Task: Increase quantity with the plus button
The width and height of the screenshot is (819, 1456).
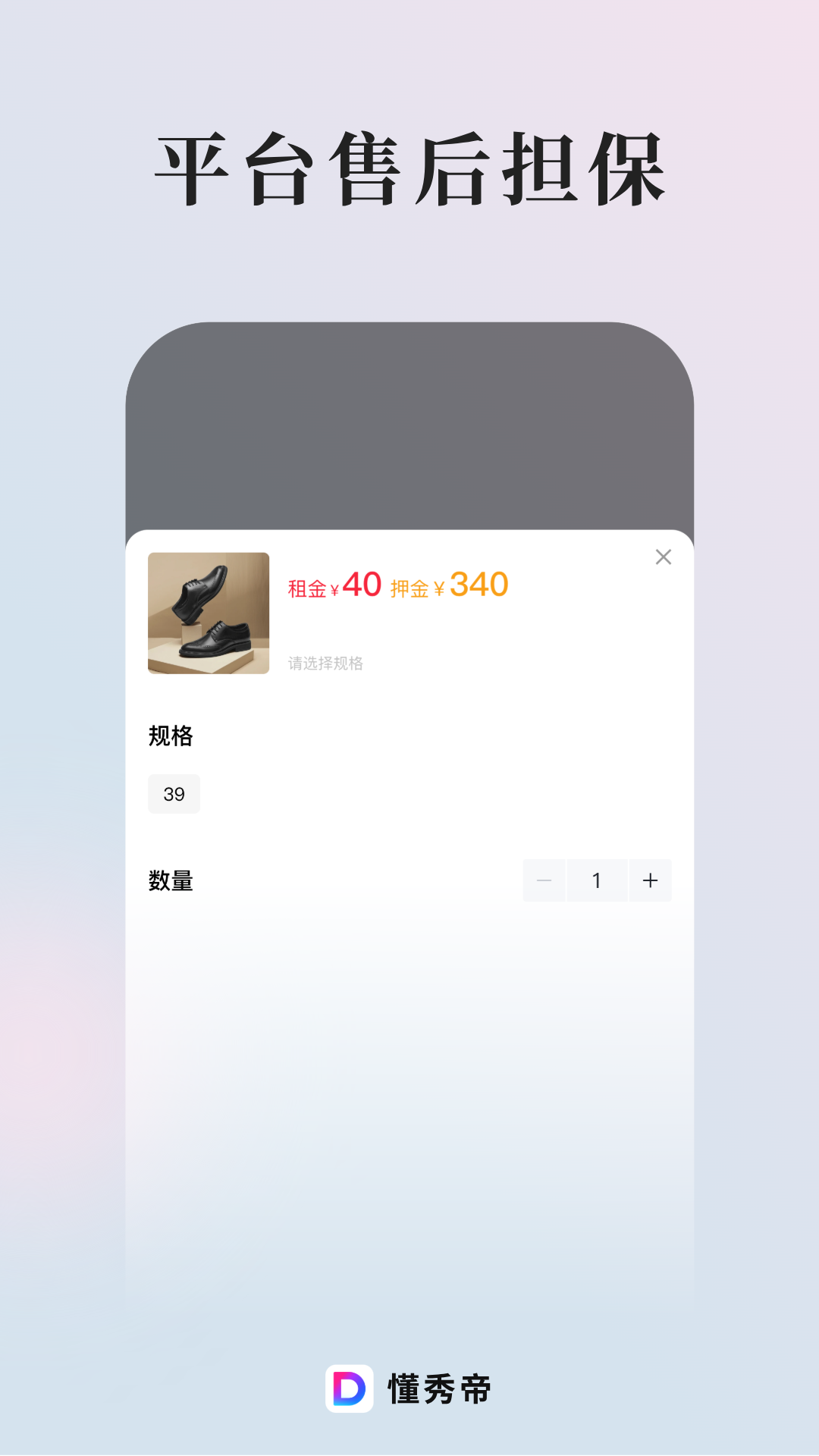Action: [651, 880]
